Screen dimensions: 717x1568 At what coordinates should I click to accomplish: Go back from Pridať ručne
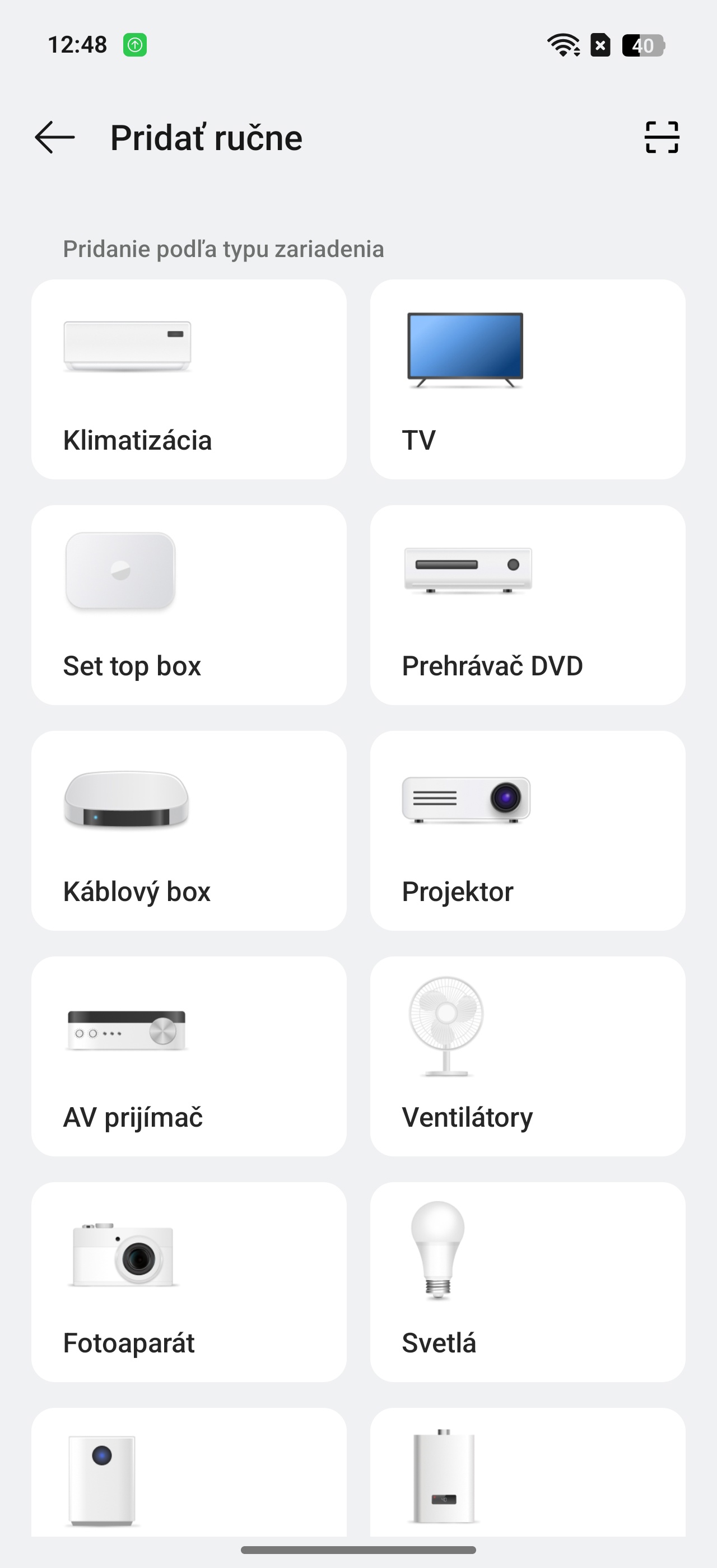click(x=55, y=137)
